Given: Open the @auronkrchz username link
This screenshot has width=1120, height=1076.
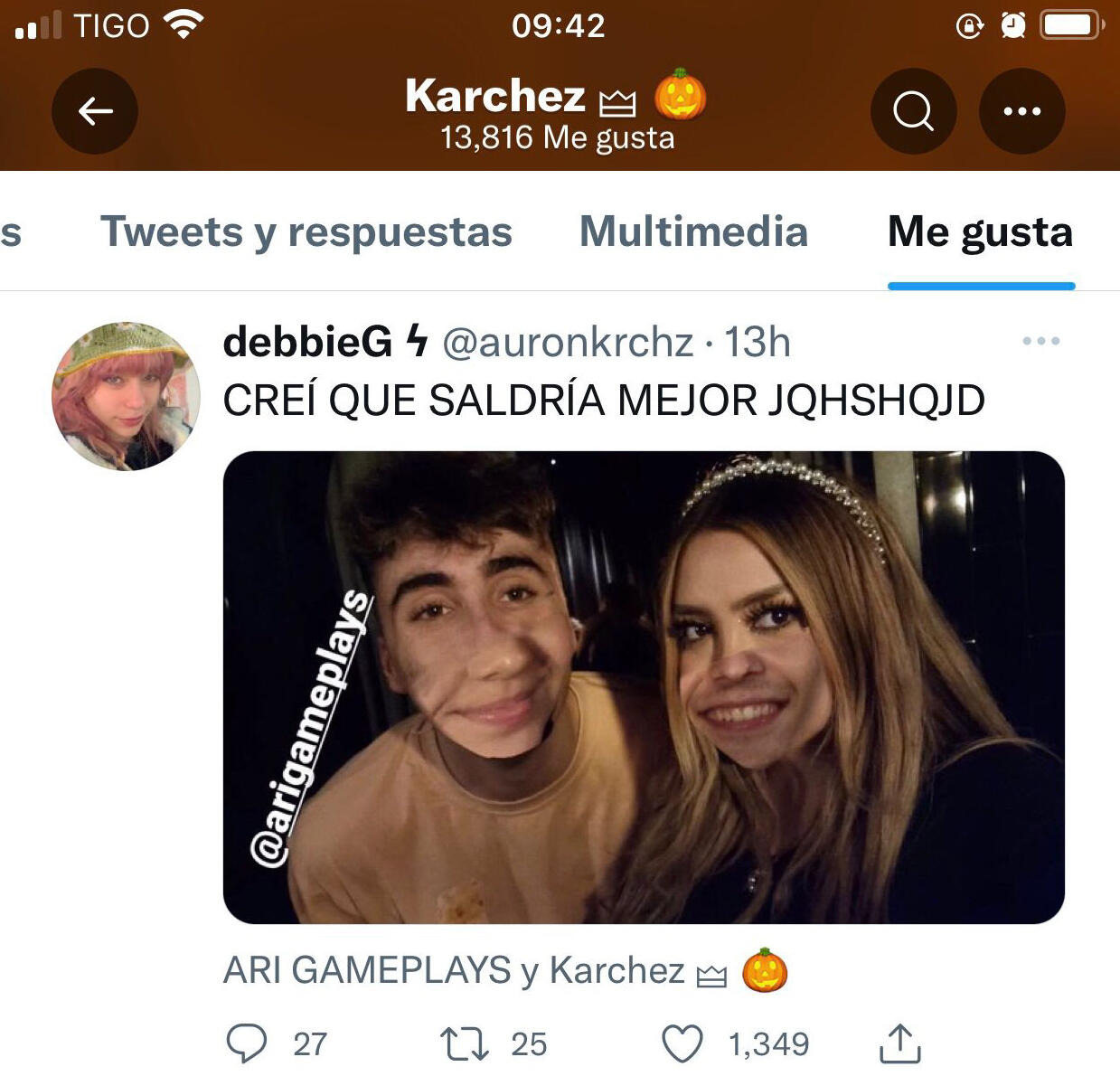Looking at the screenshot, I should [568, 343].
